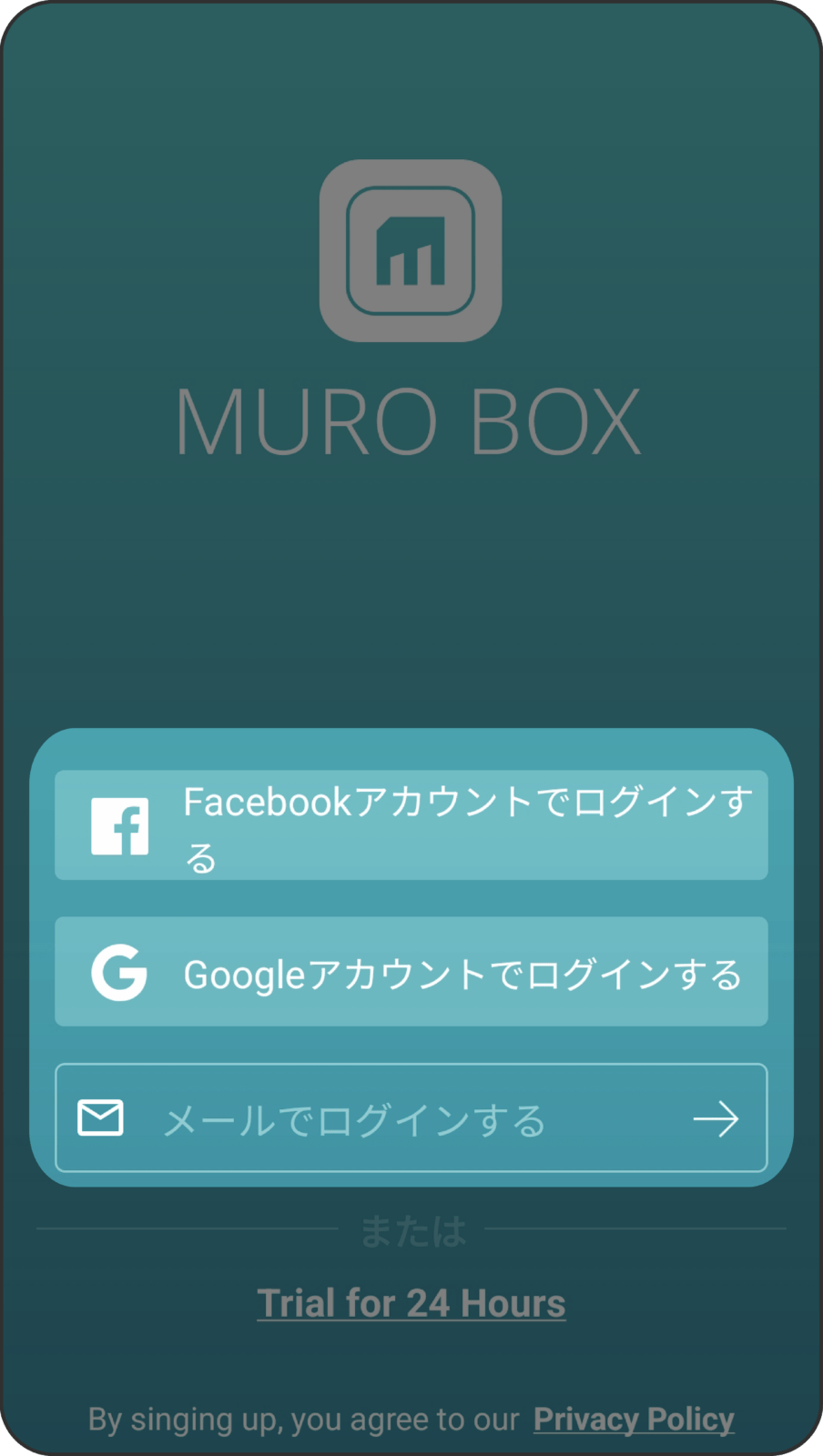The height and width of the screenshot is (1456, 823).
Task: Log in with Facebook account
Action: [411, 825]
